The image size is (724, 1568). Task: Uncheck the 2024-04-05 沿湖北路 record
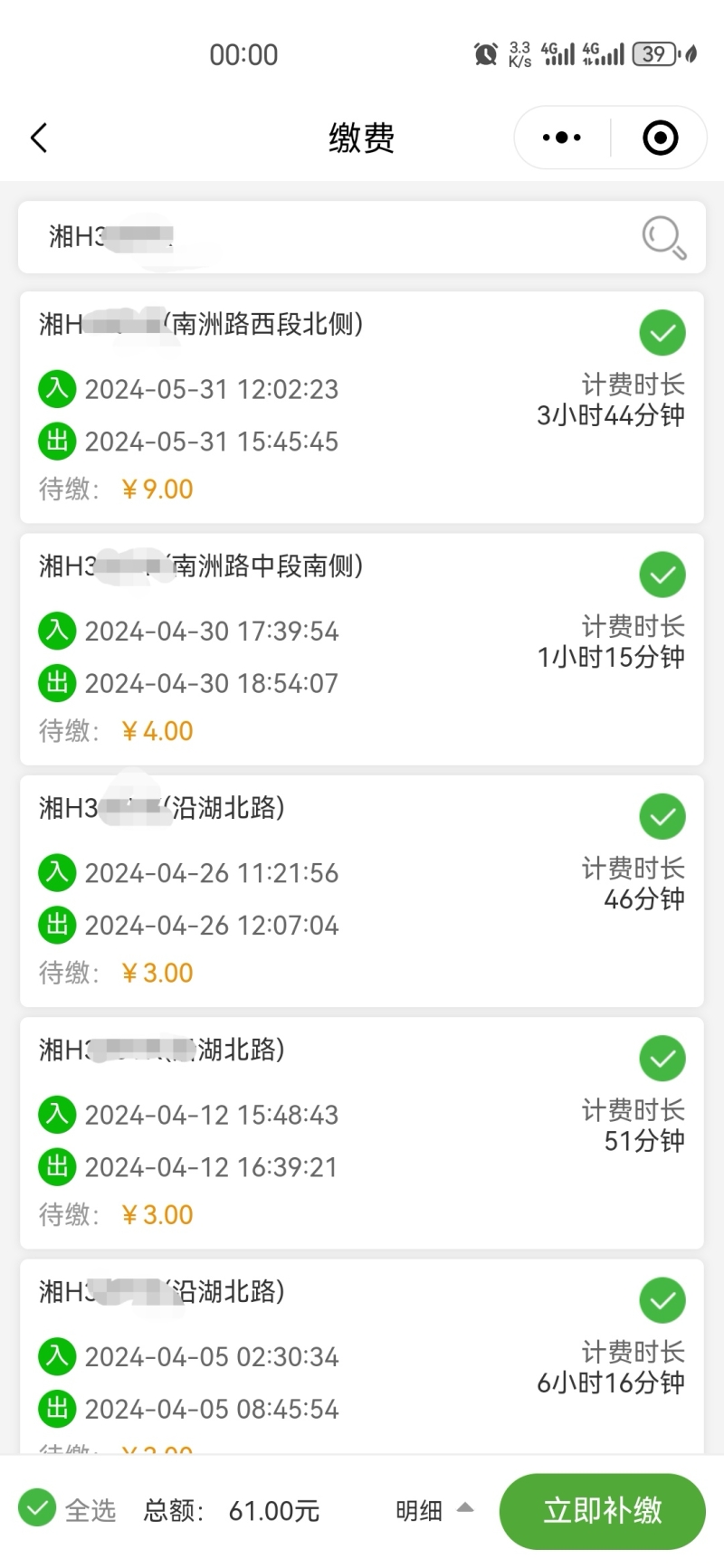(662, 1300)
